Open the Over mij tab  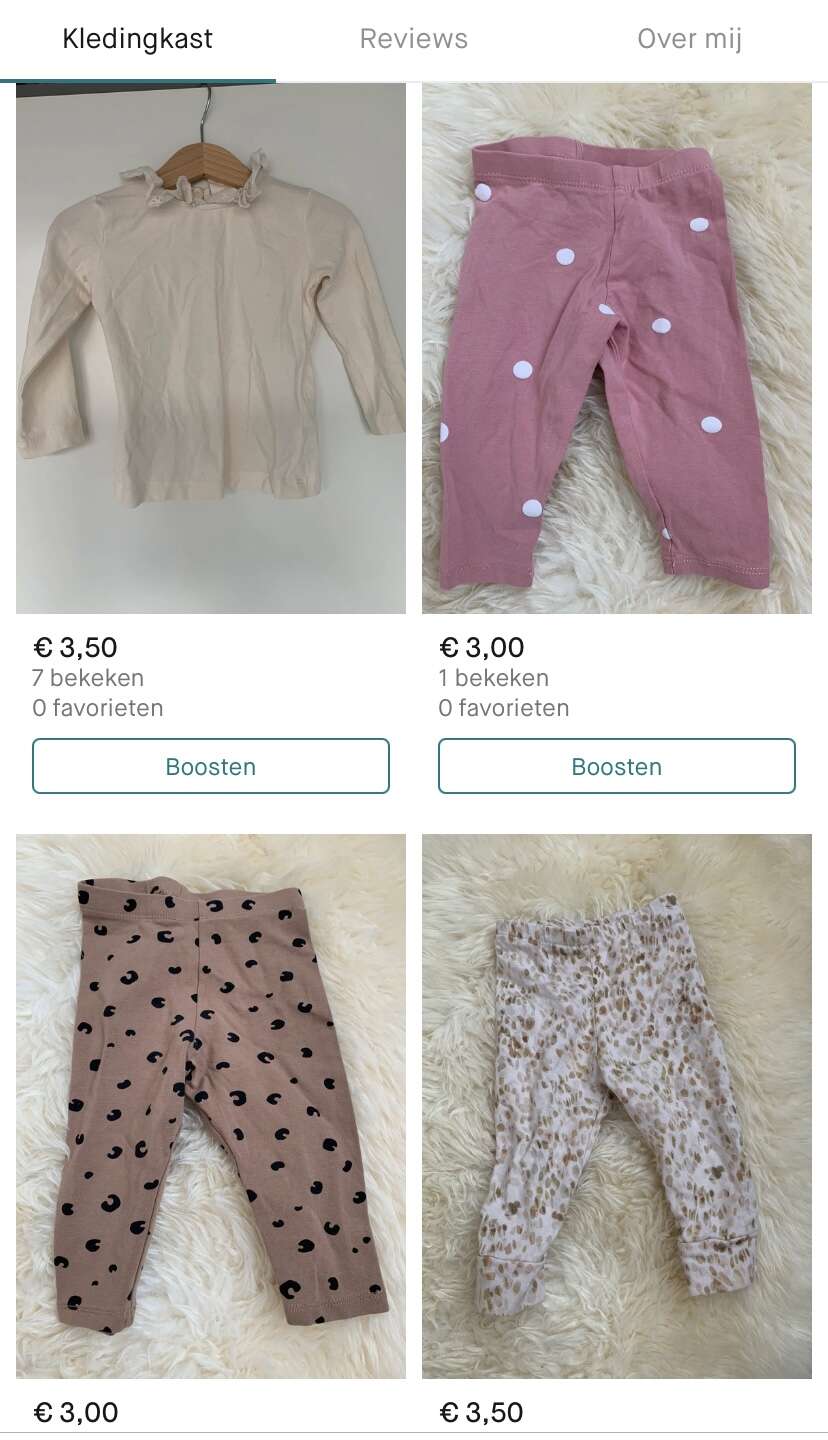pos(689,39)
